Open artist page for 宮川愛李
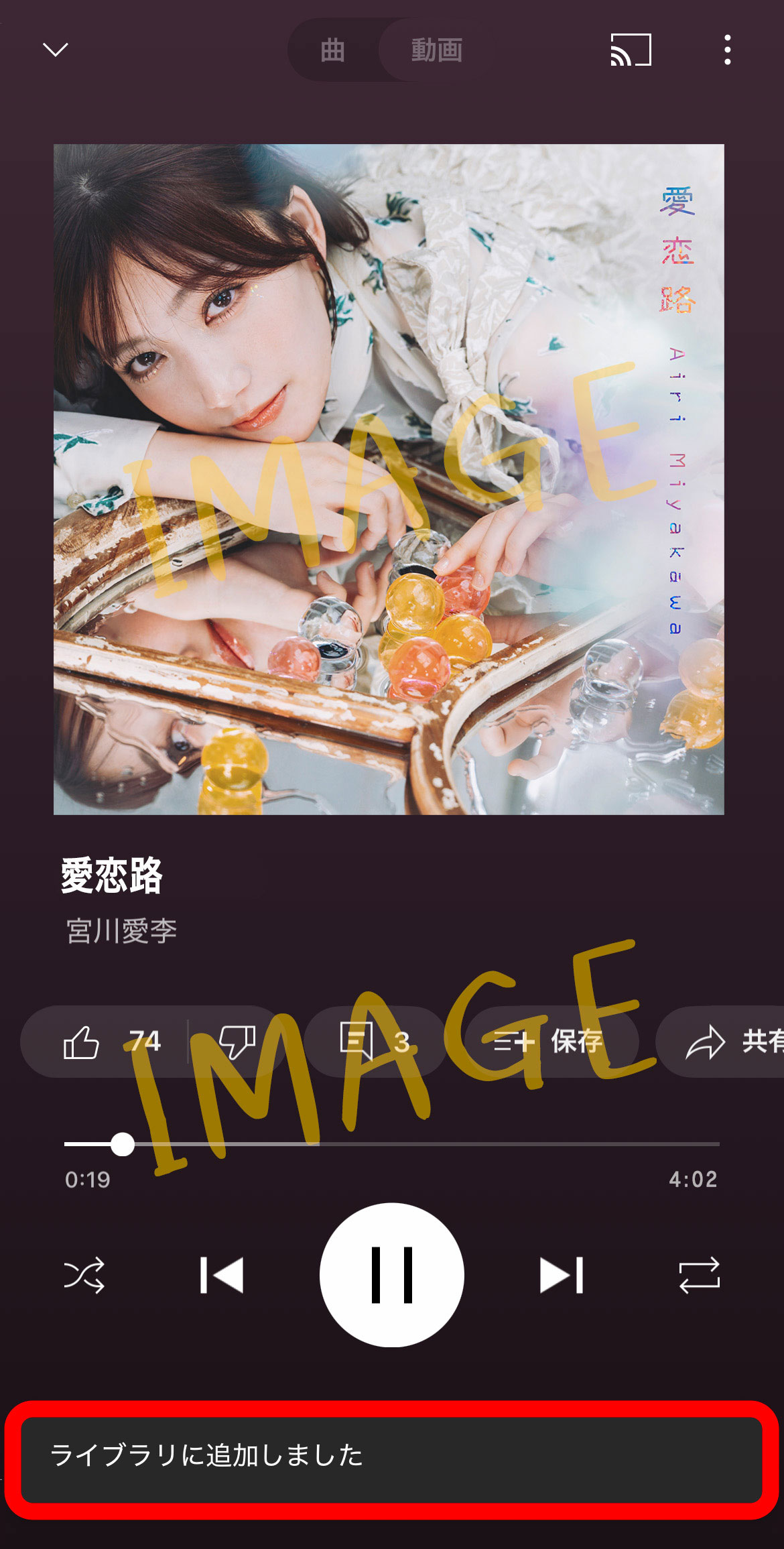The height and width of the screenshot is (1549, 784). 121,931
